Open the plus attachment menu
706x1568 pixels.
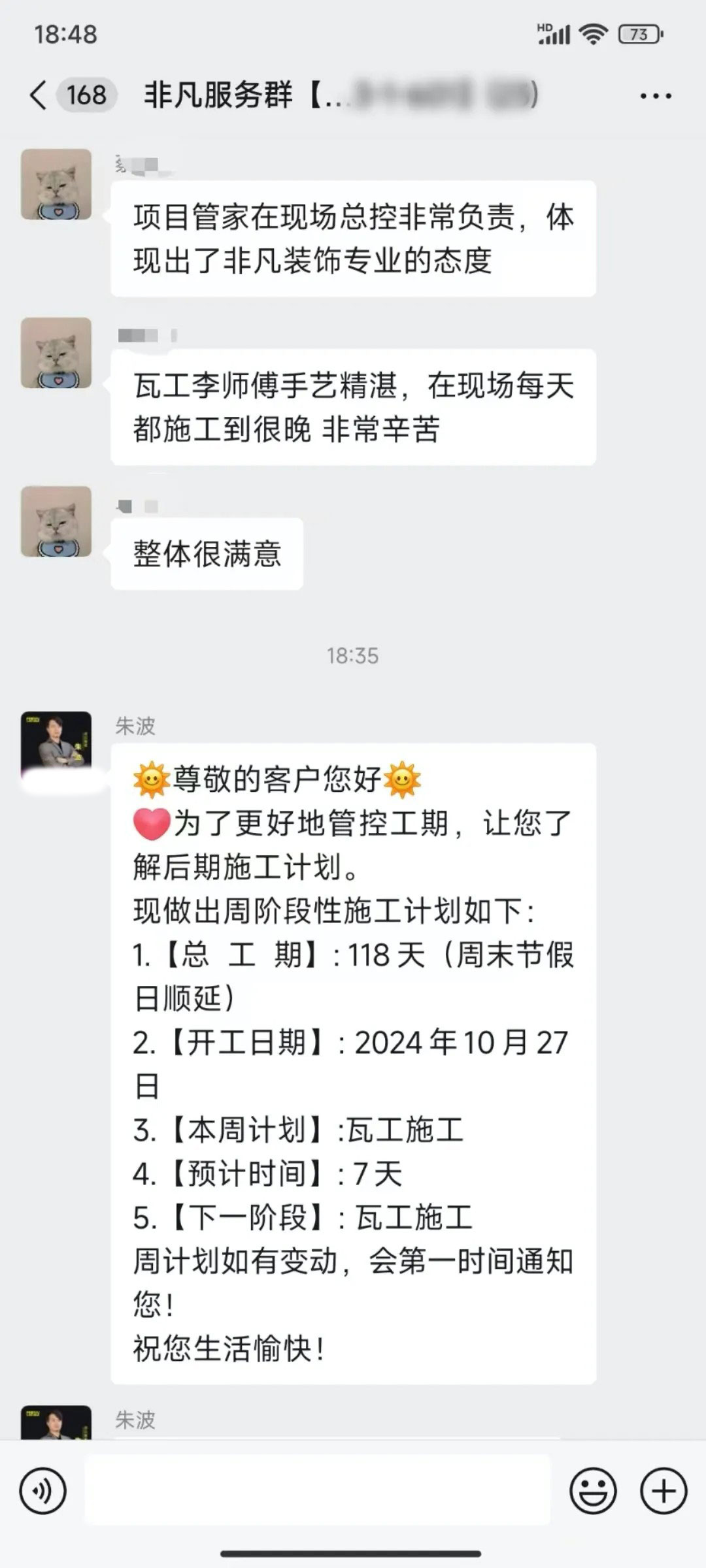coord(664,1491)
